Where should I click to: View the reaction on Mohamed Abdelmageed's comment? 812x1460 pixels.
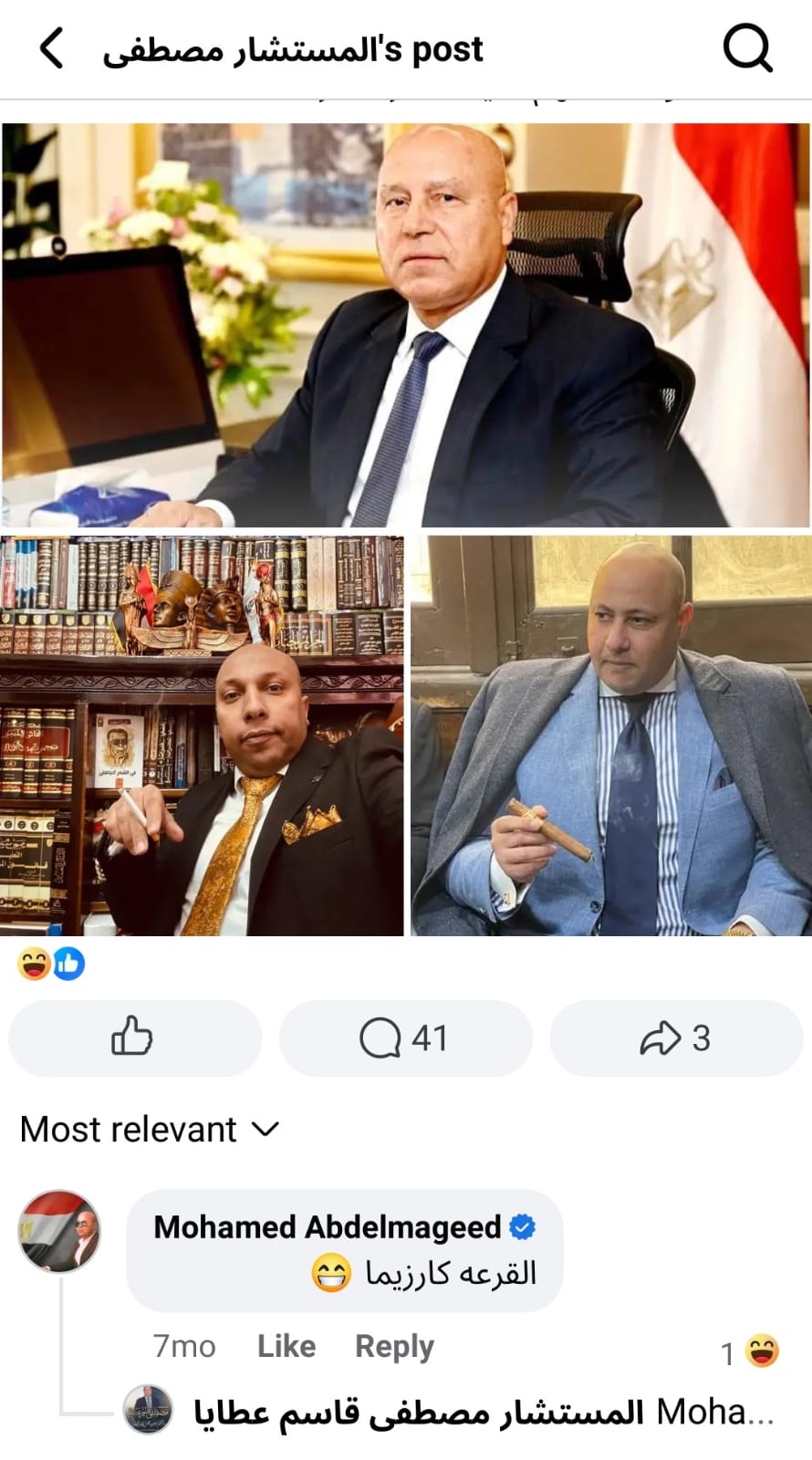751,1351
